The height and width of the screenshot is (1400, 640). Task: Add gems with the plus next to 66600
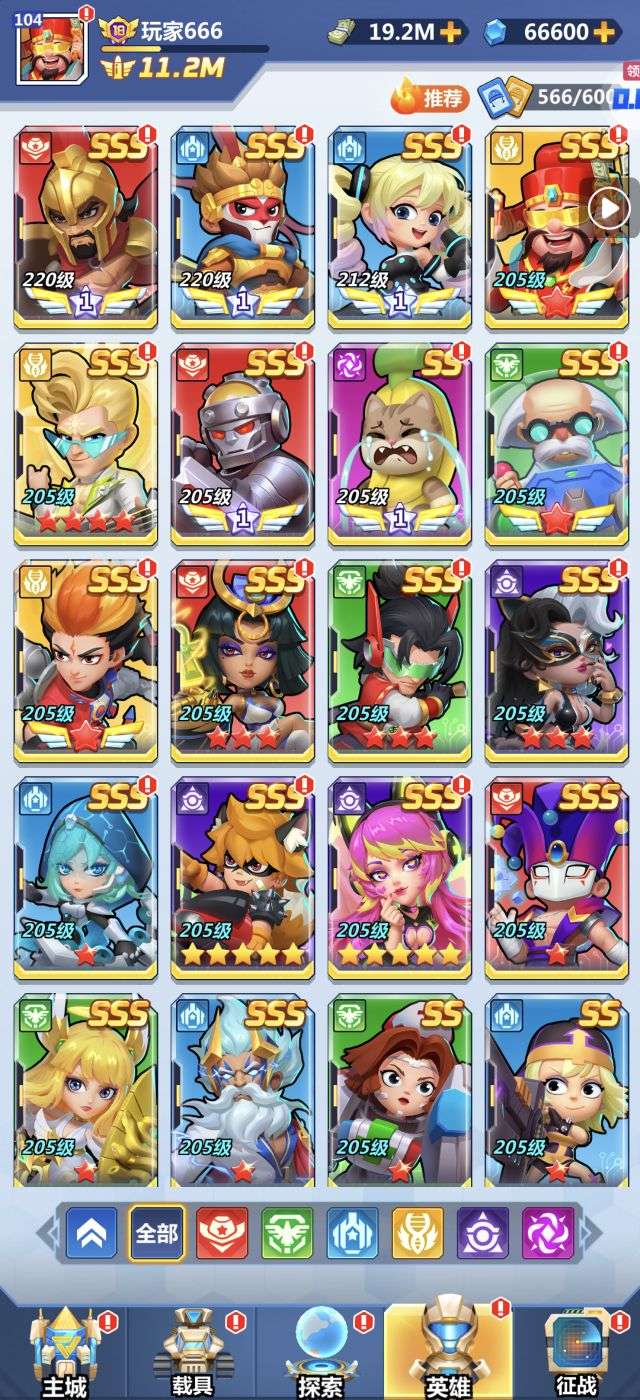603,32
